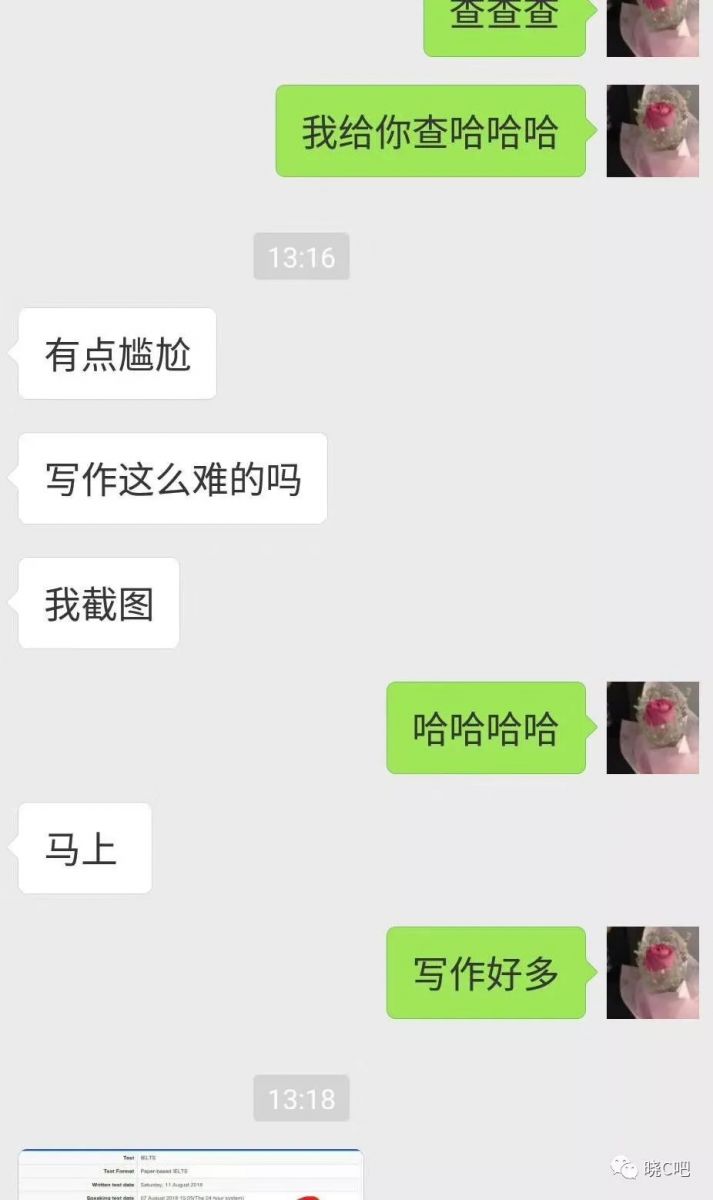Open sender's avatar beside 我给你查哈哈哈 message
The width and height of the screenshot is (713, 1200).
652,131
